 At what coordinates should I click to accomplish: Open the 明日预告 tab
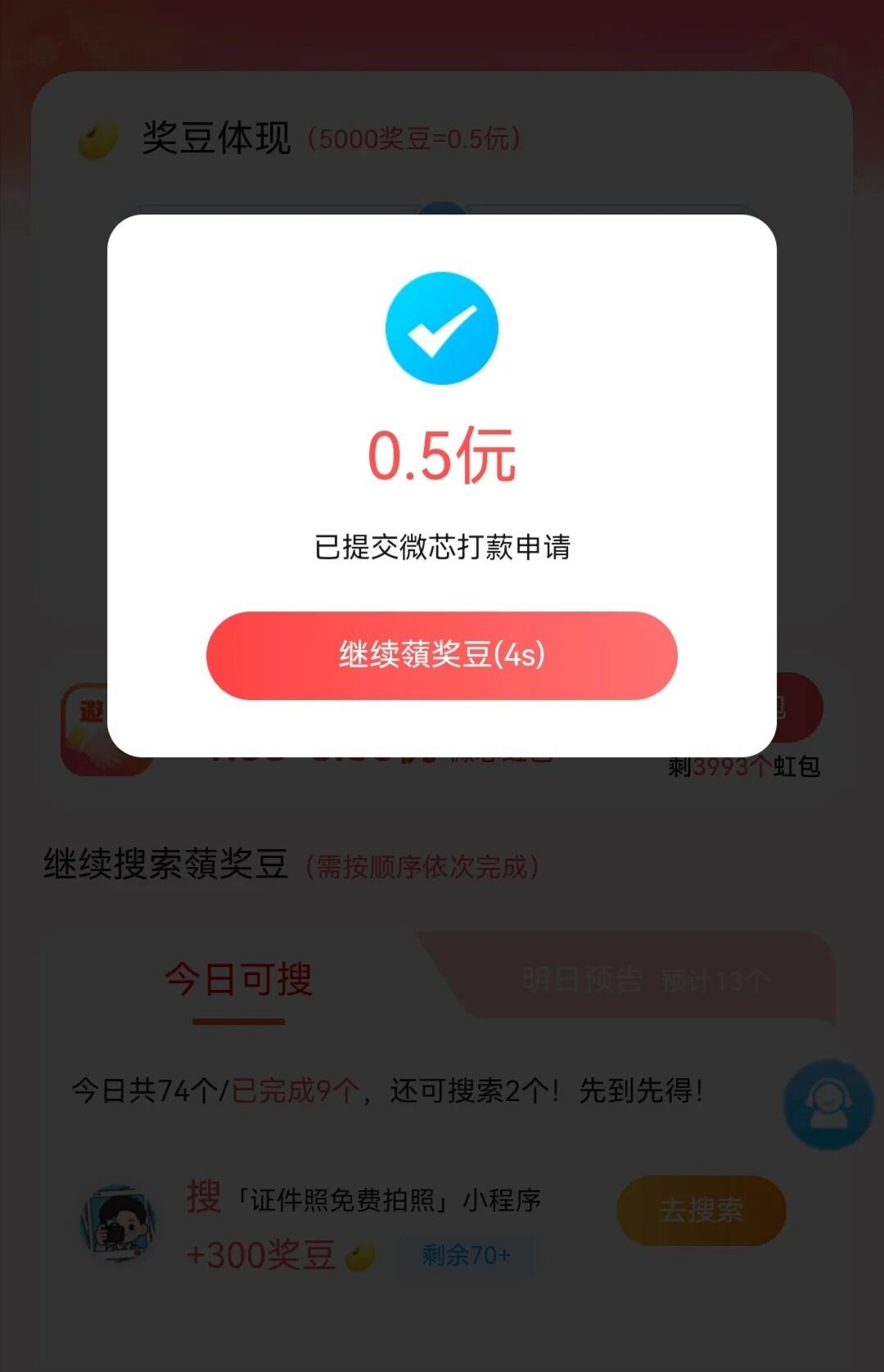tap(581, 977)
